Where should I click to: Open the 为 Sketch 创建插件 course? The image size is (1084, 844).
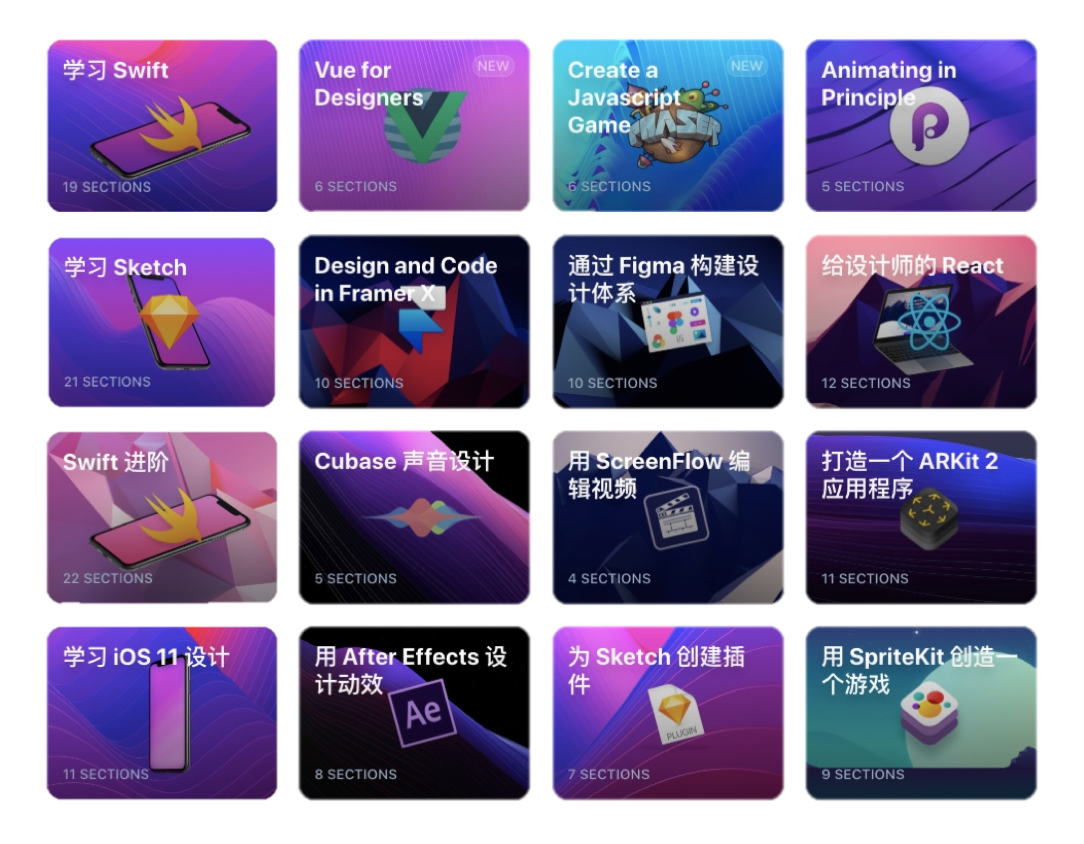click(x=668, y=713)
